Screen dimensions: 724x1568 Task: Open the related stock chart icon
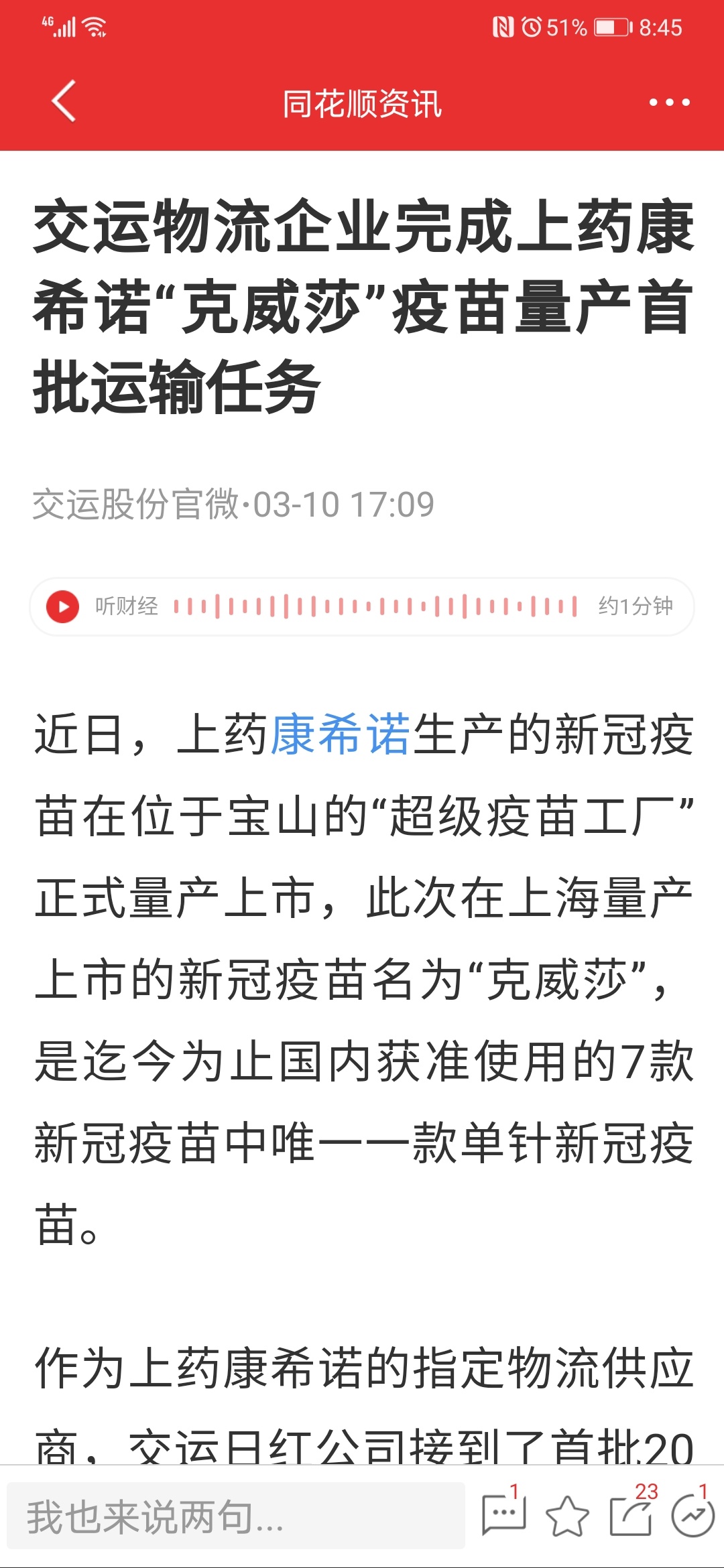693,1516
